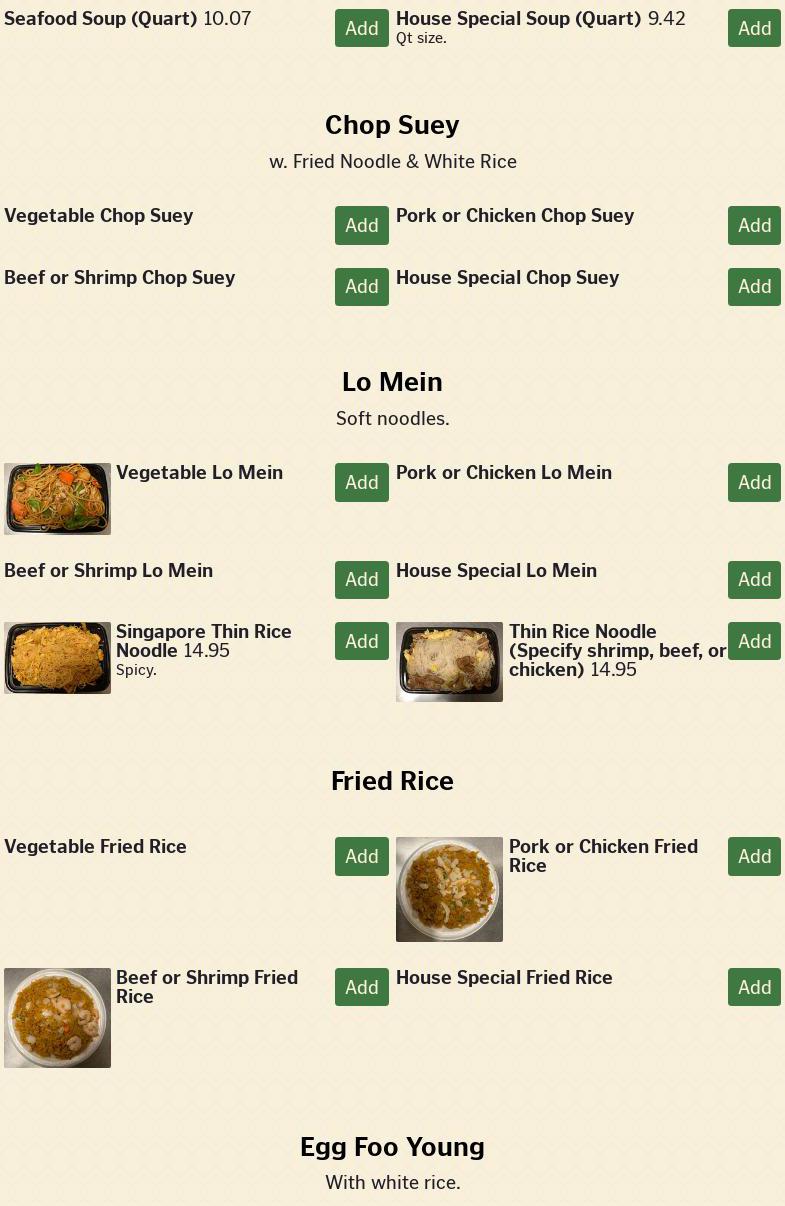785x1206 pixels.
Task: Add Pork or Chicken Chop Suey
Action: point(754,225)
